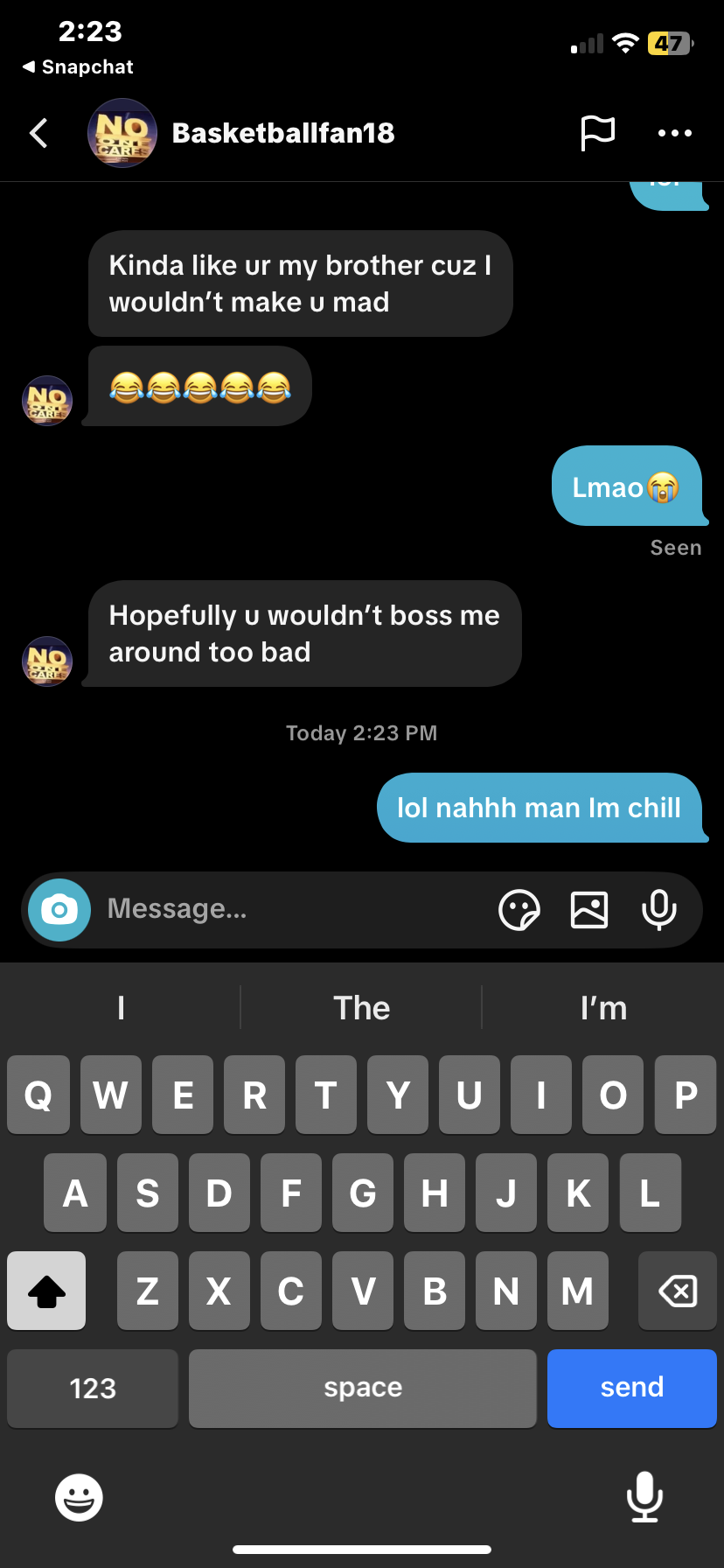Go back from the Basketballfan18 chat
This screenshot has height=1568, width=724.
(x=38, y=133)
